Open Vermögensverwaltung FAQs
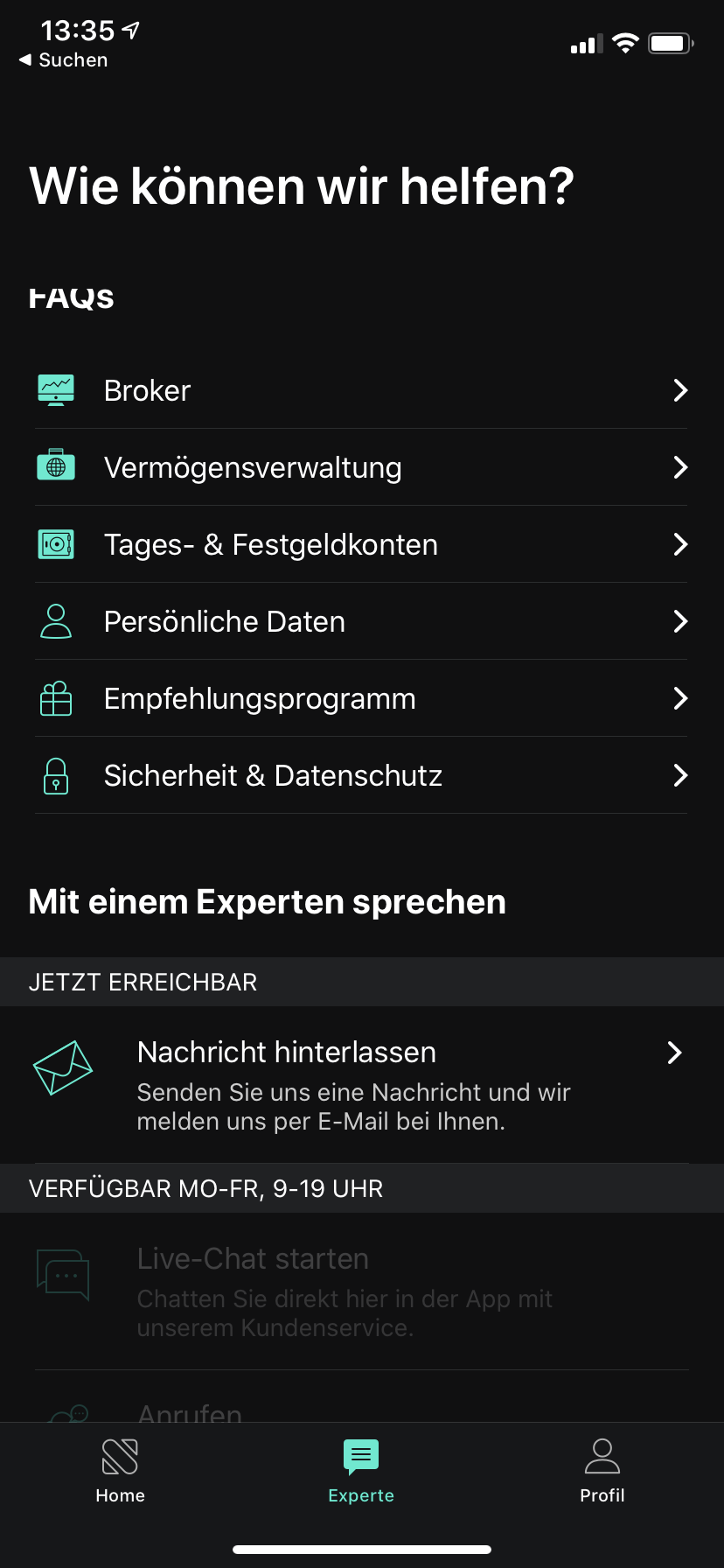The image size is (724, 1568). point(361,467)
